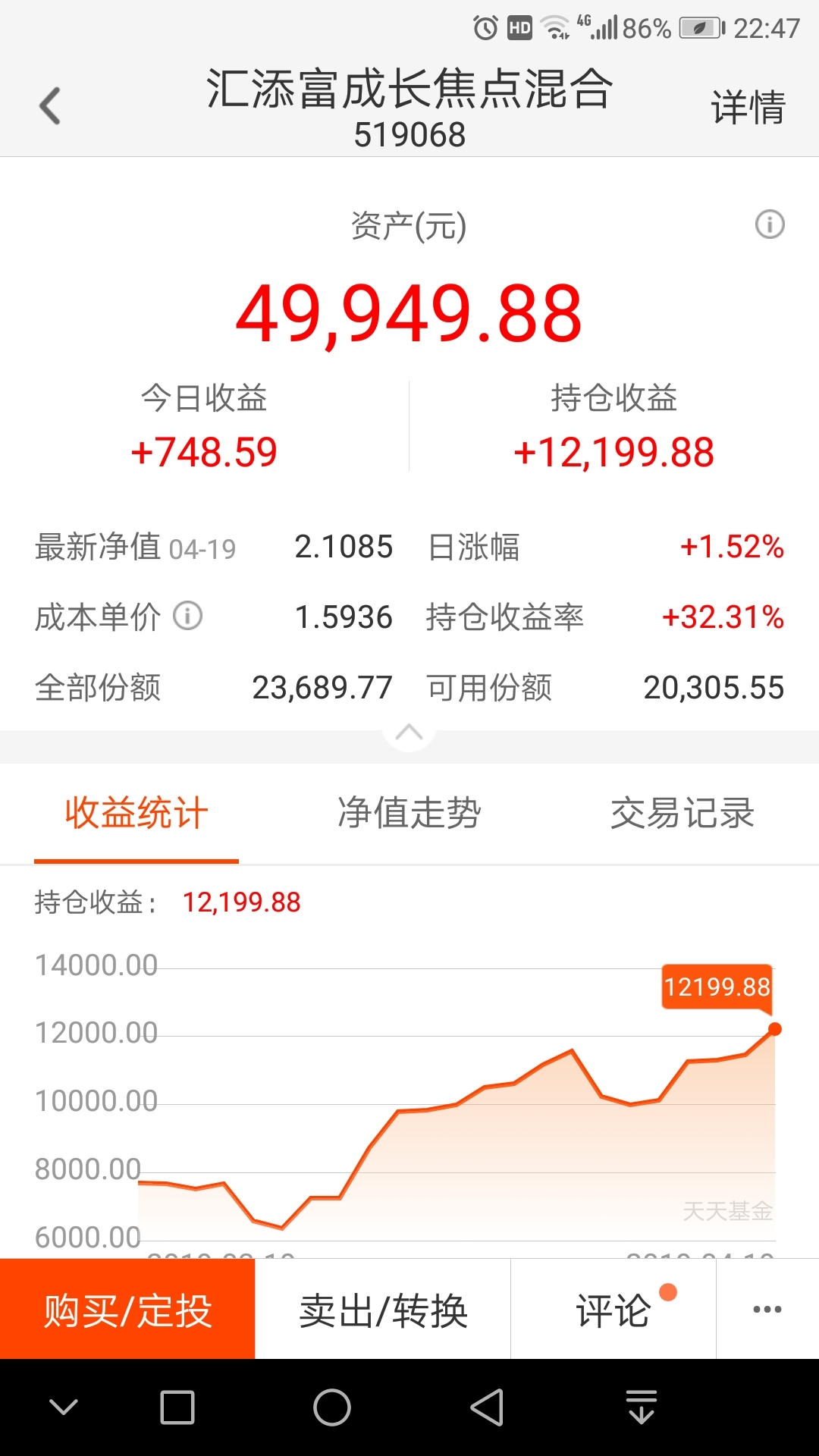Go to the system home screen

pyautogui.click(x=332, y=1408)
